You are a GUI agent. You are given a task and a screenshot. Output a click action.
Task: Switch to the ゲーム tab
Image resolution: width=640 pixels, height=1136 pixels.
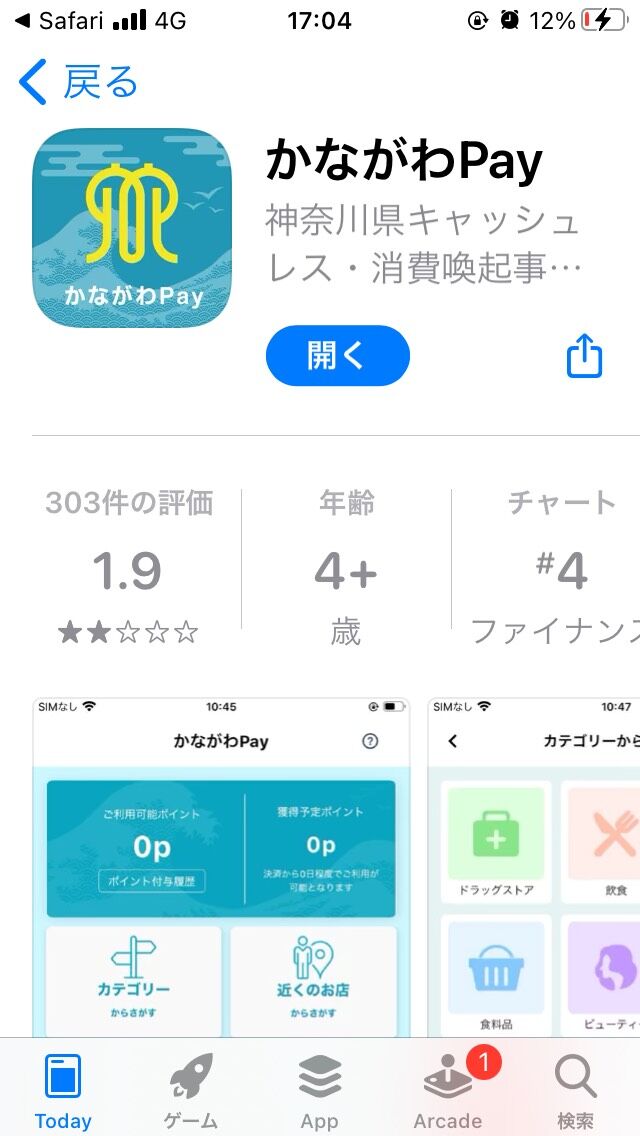(191, 1092)
